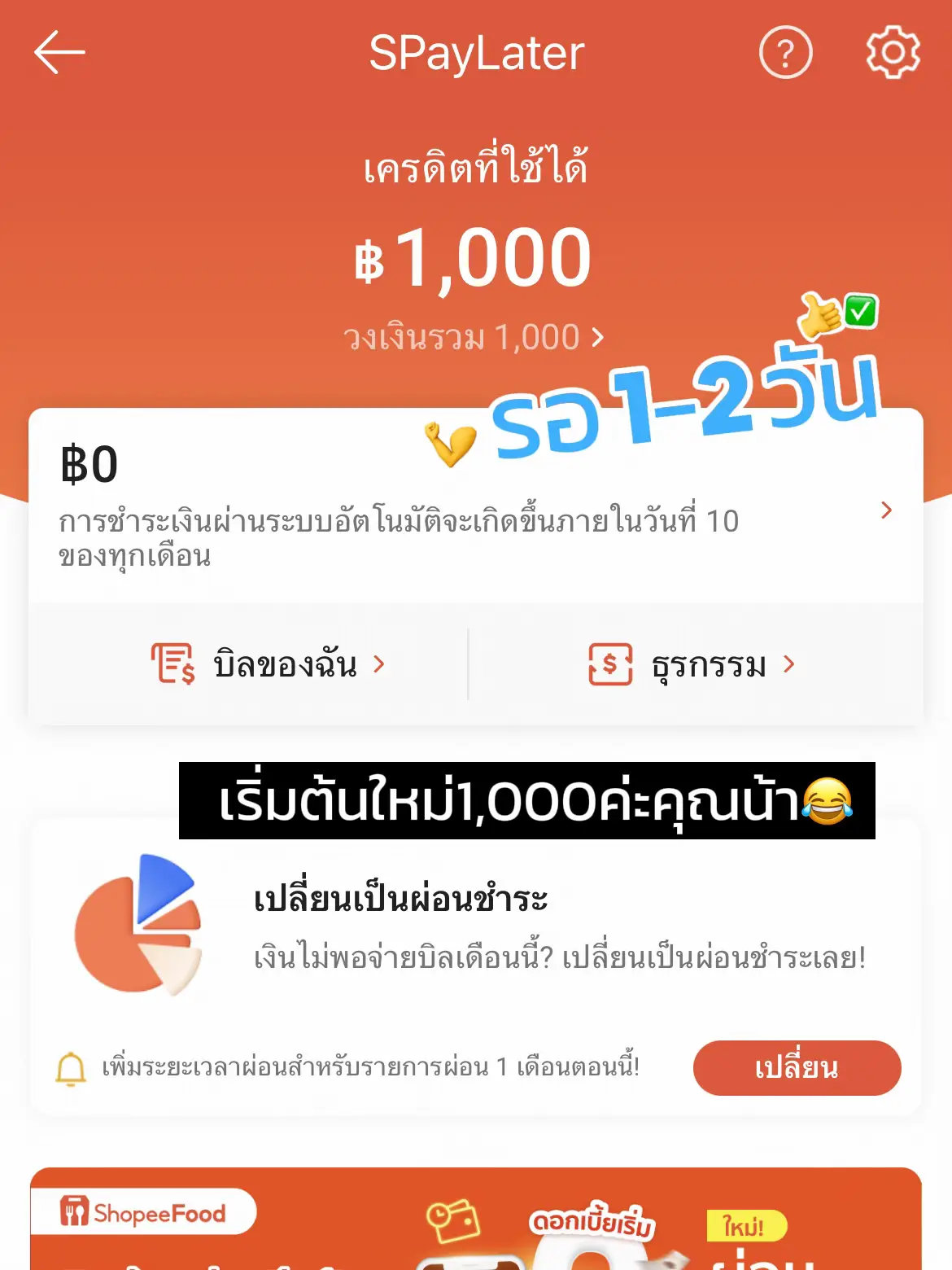The width and height of the screenshot is (952, 1270).
Task: Expand payment details using the ฿0 card chevron
Action: 886,511
